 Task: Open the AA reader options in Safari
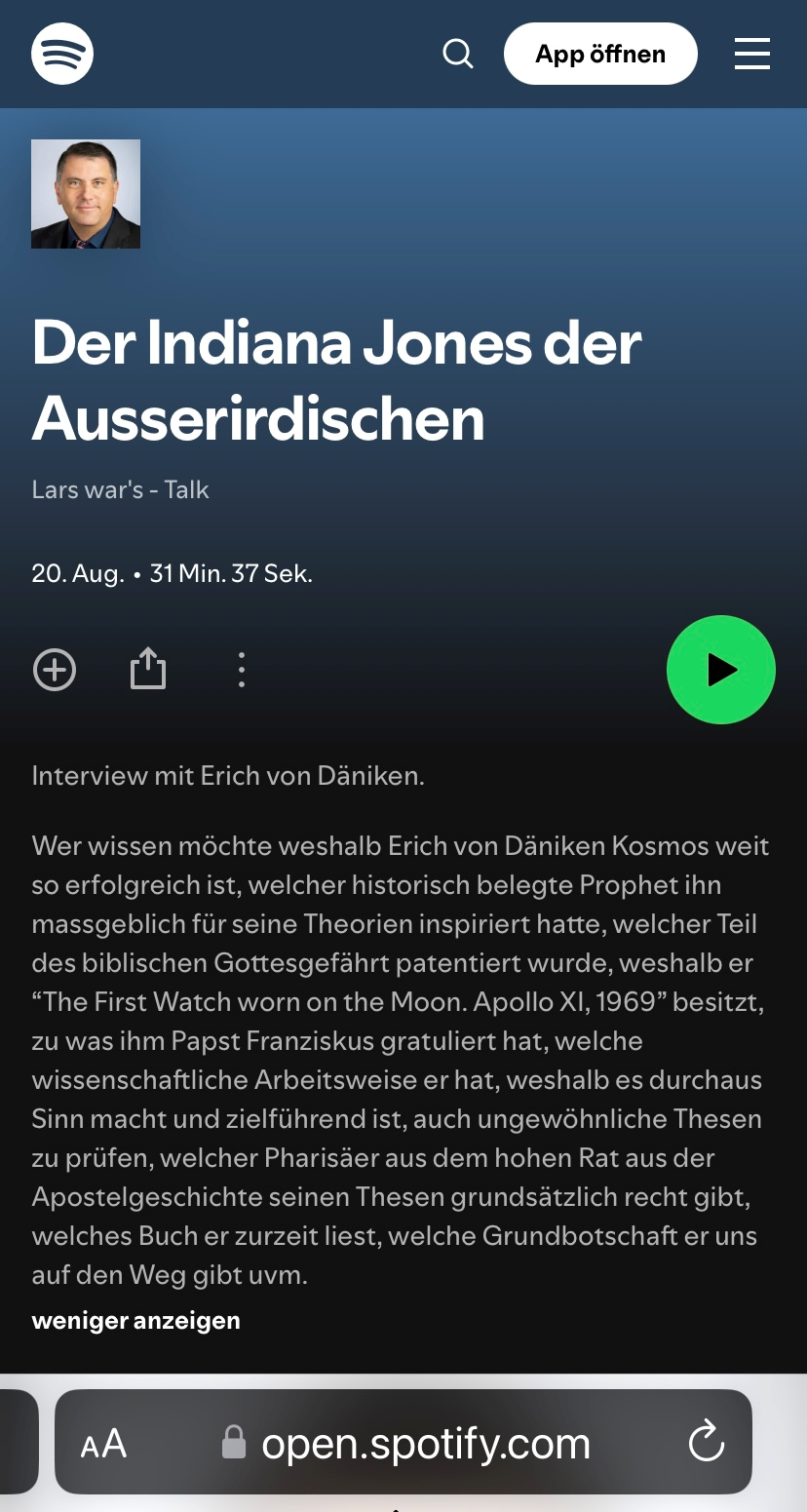pos(103,1443)
